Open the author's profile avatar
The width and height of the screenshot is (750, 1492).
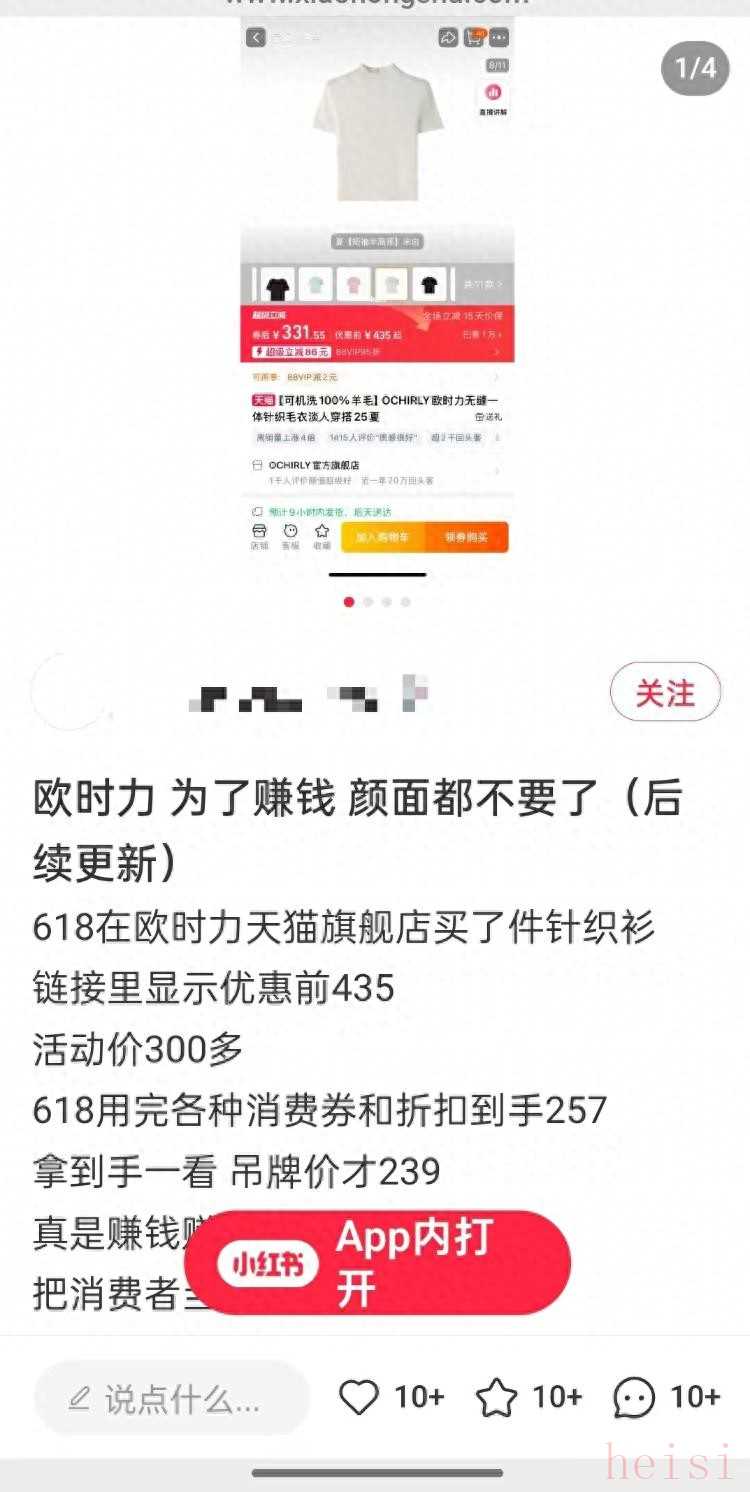(70, 692)
